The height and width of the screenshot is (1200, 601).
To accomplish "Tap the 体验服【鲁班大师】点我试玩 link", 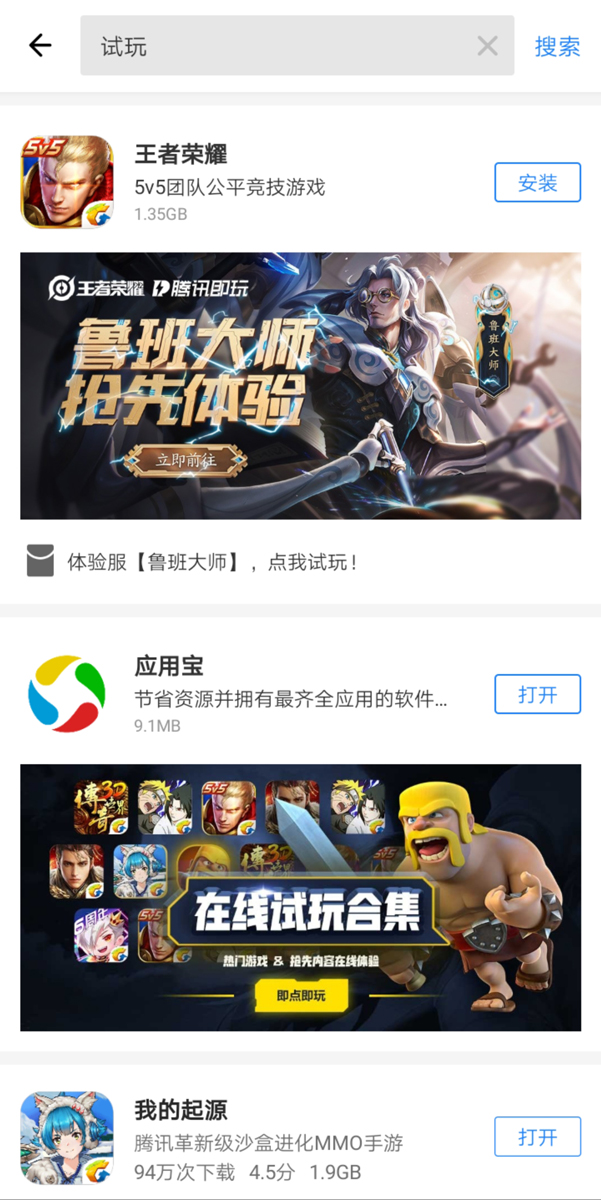I will click(x=211, y=562).
